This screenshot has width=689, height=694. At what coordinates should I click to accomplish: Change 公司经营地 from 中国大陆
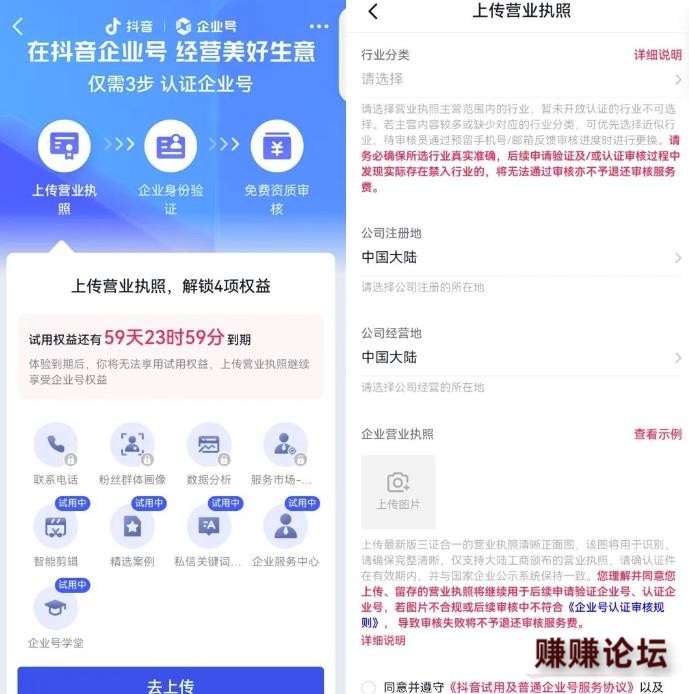[520, 357]
